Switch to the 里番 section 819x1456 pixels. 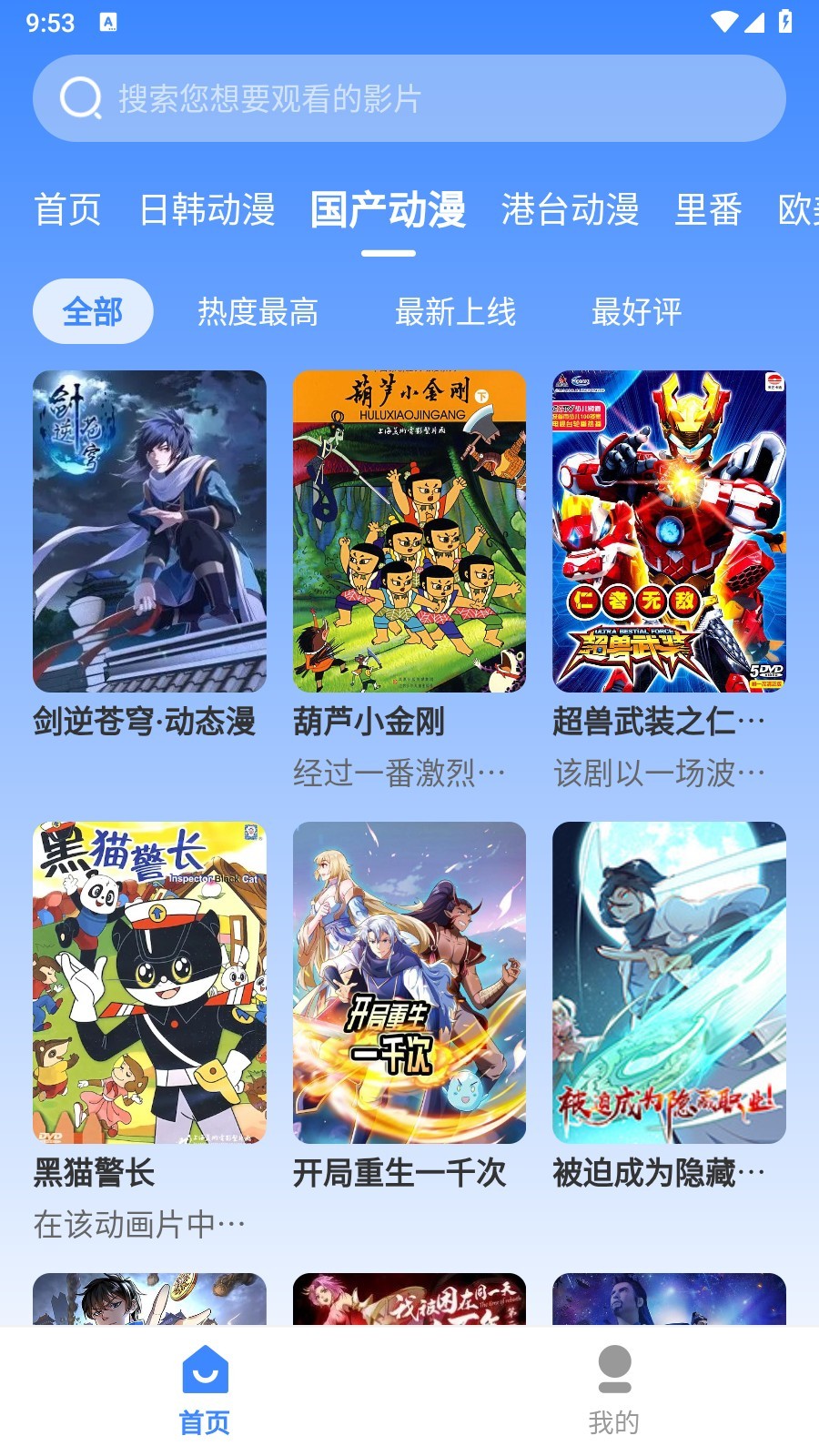[x=709, y=208]
